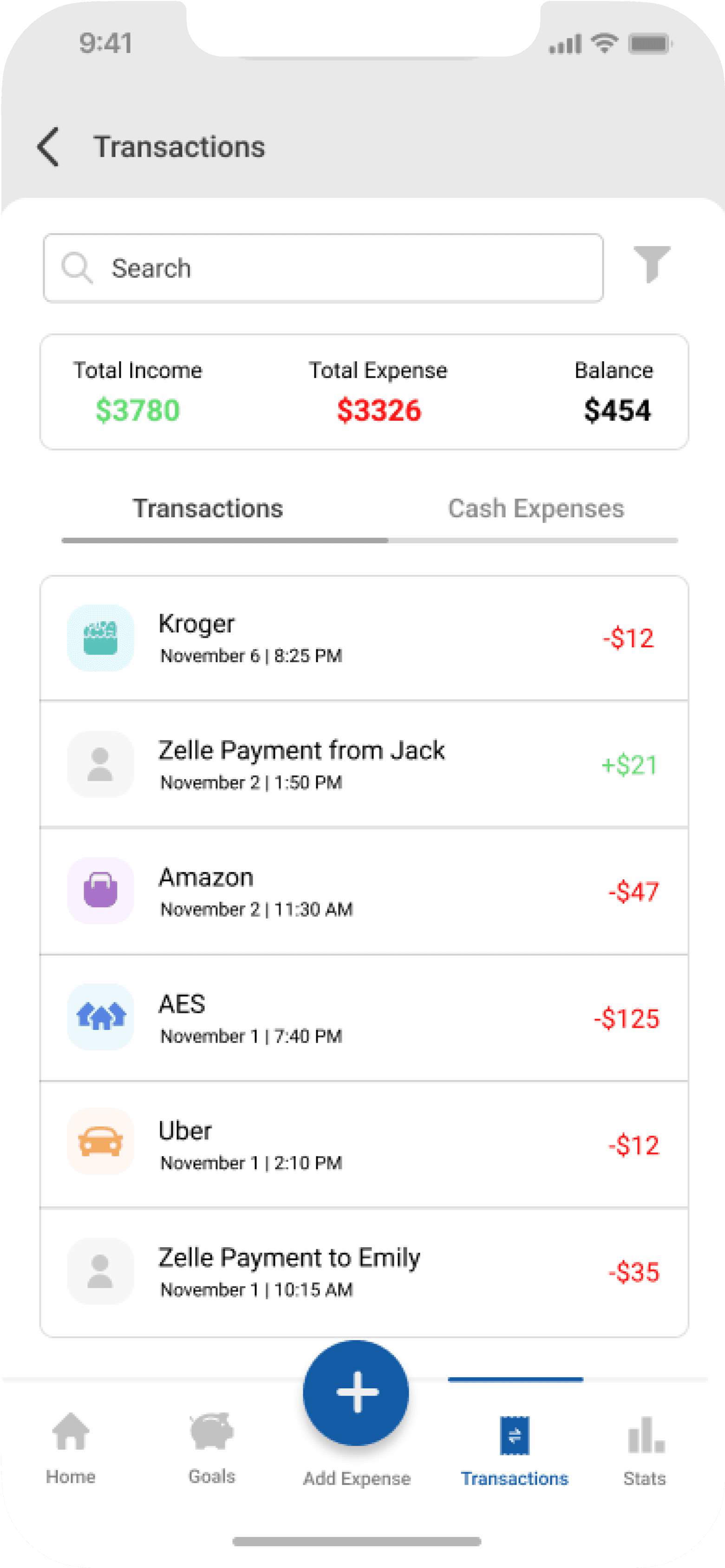
Task: Go back from Transactions screen
Action: pyautogui.click(x=48, y=147)
